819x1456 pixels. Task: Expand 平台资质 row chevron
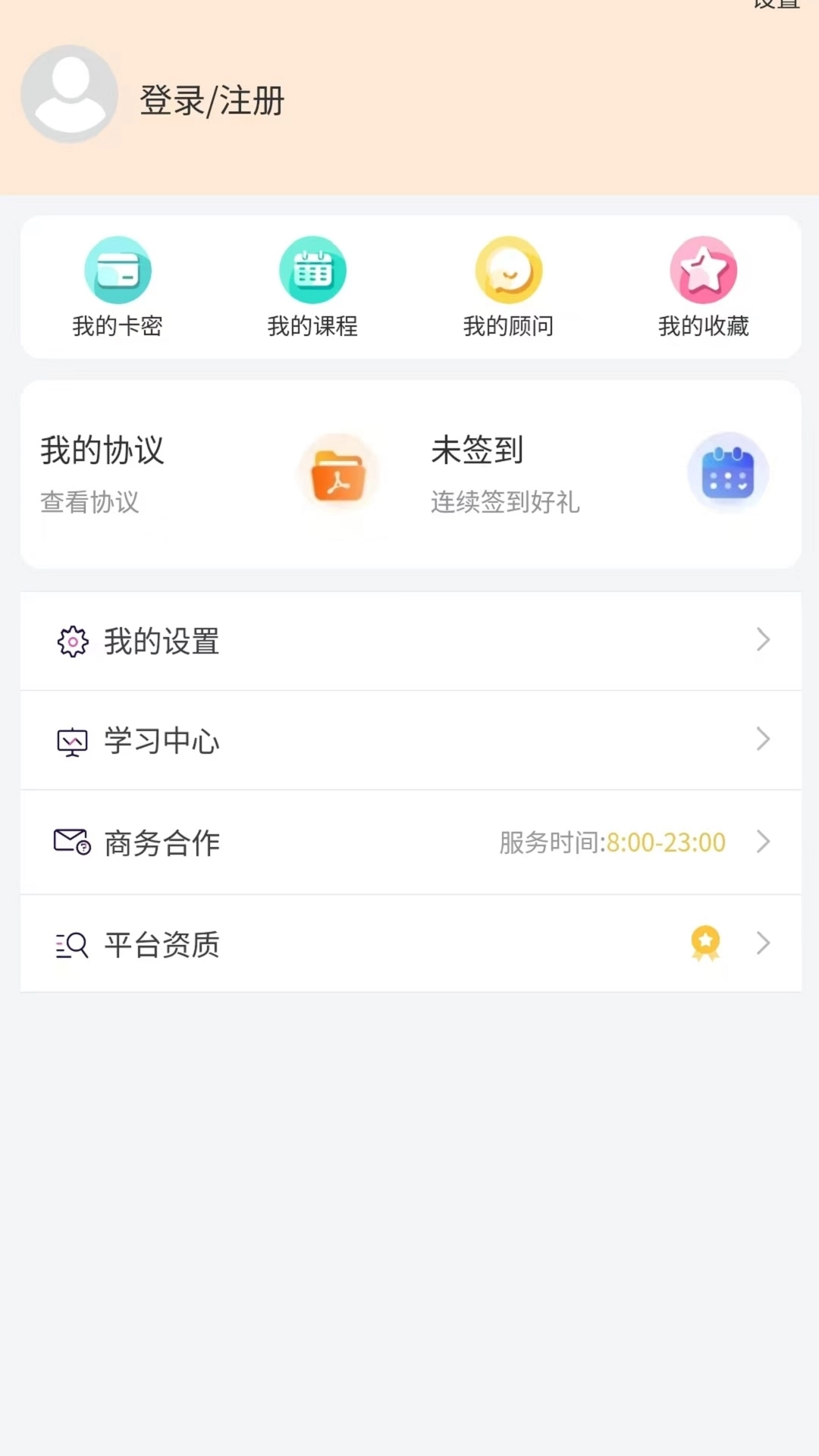763,943
